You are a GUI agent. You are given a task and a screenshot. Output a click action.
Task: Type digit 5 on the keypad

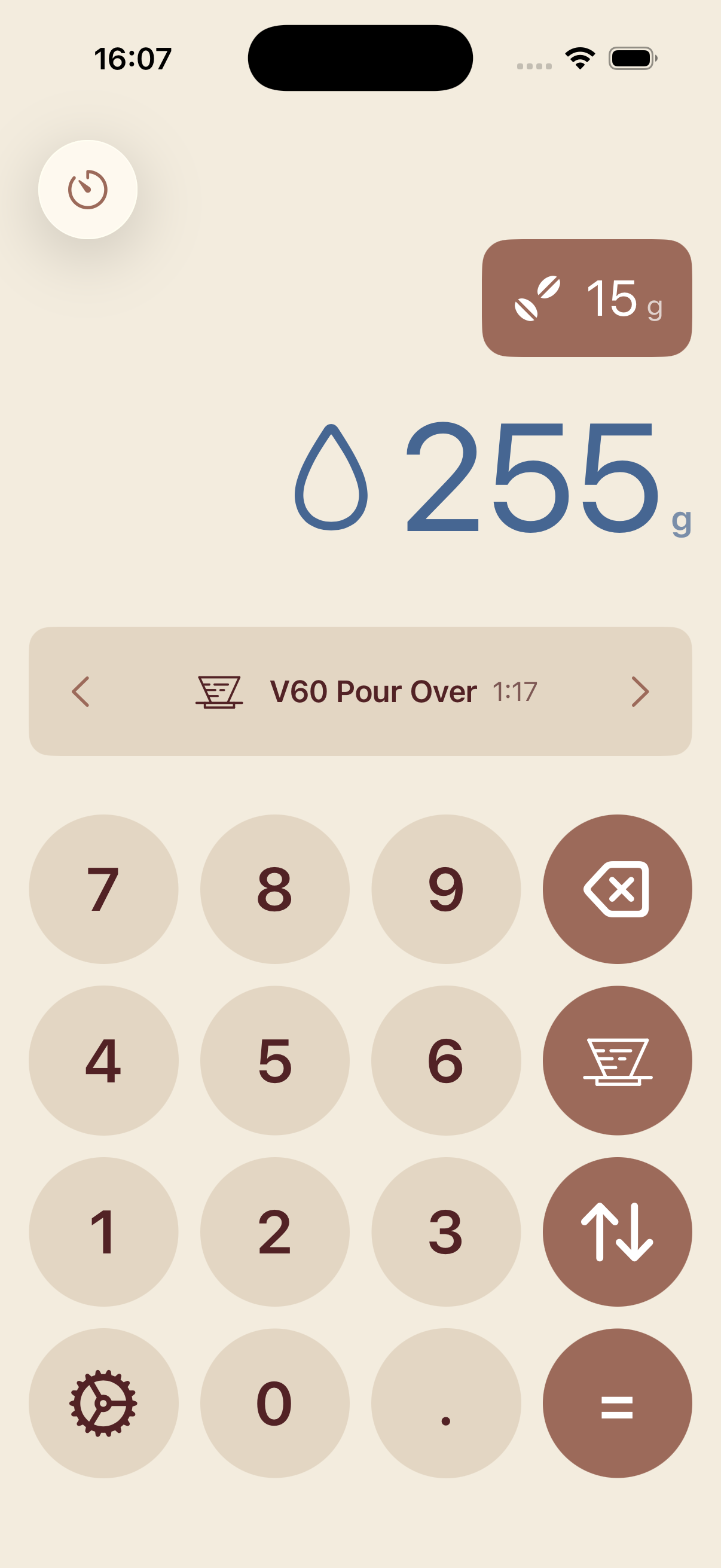pyautogui.click(x=274, y=1060)
